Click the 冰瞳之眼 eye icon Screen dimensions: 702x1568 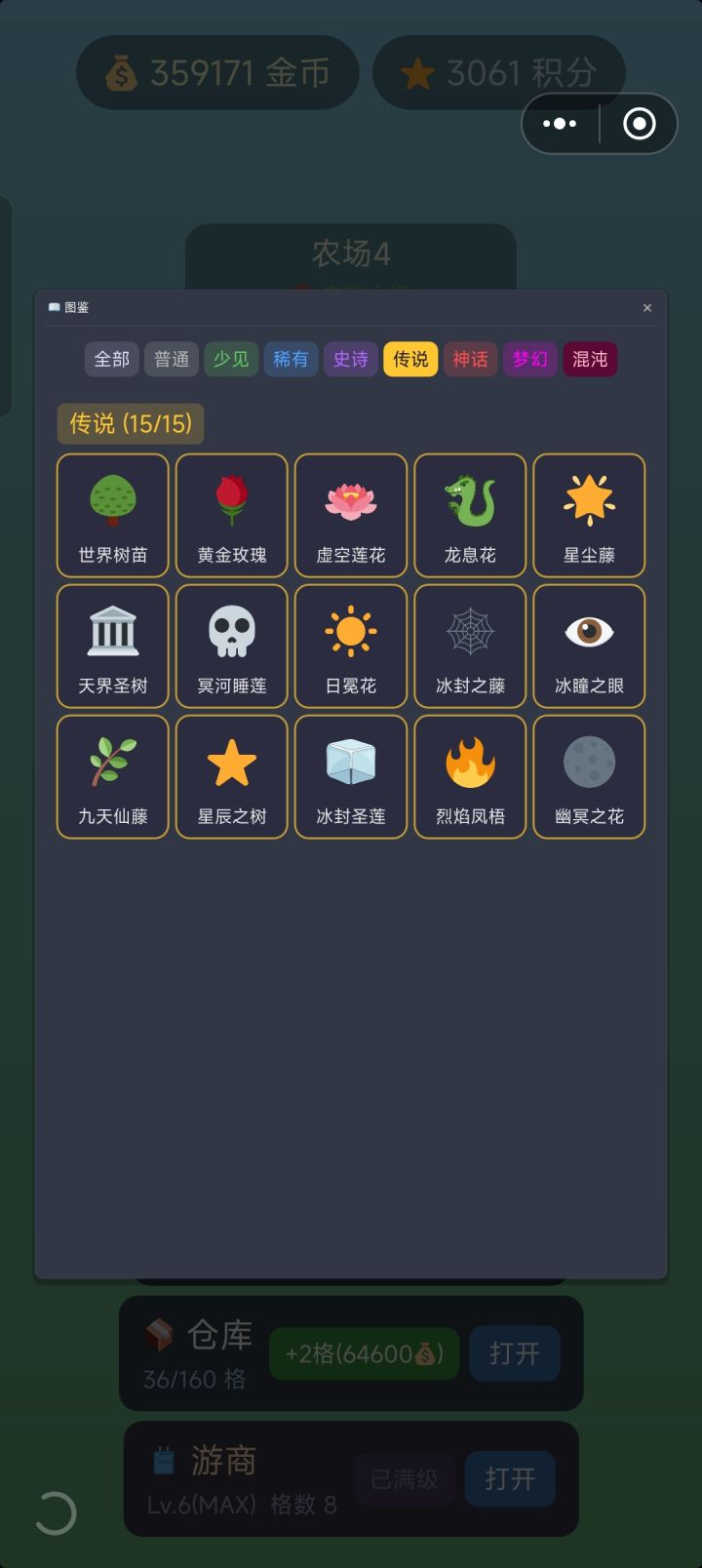coord(589,647)
